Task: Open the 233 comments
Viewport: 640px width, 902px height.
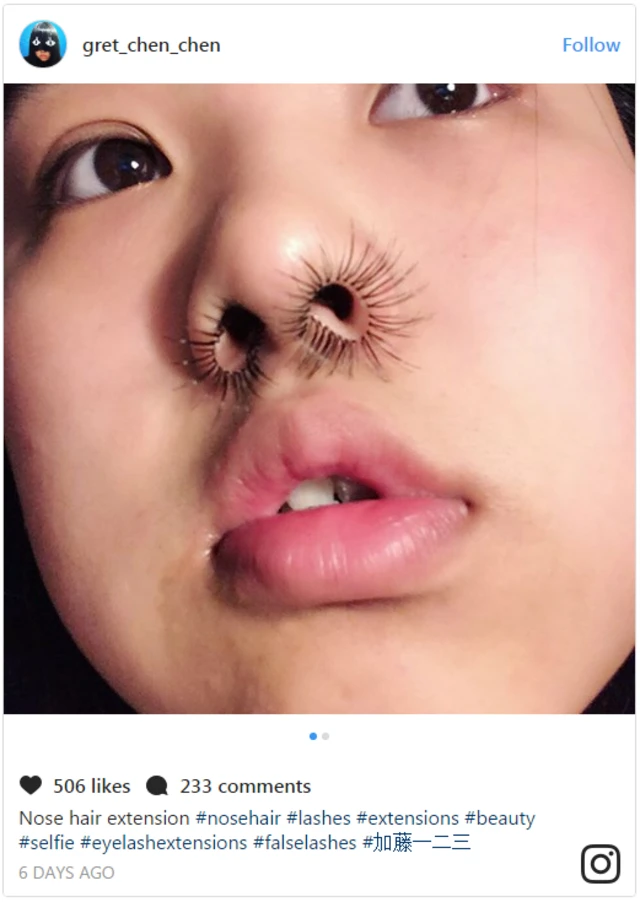Action: pyautogui.click(x=244, y=786)
